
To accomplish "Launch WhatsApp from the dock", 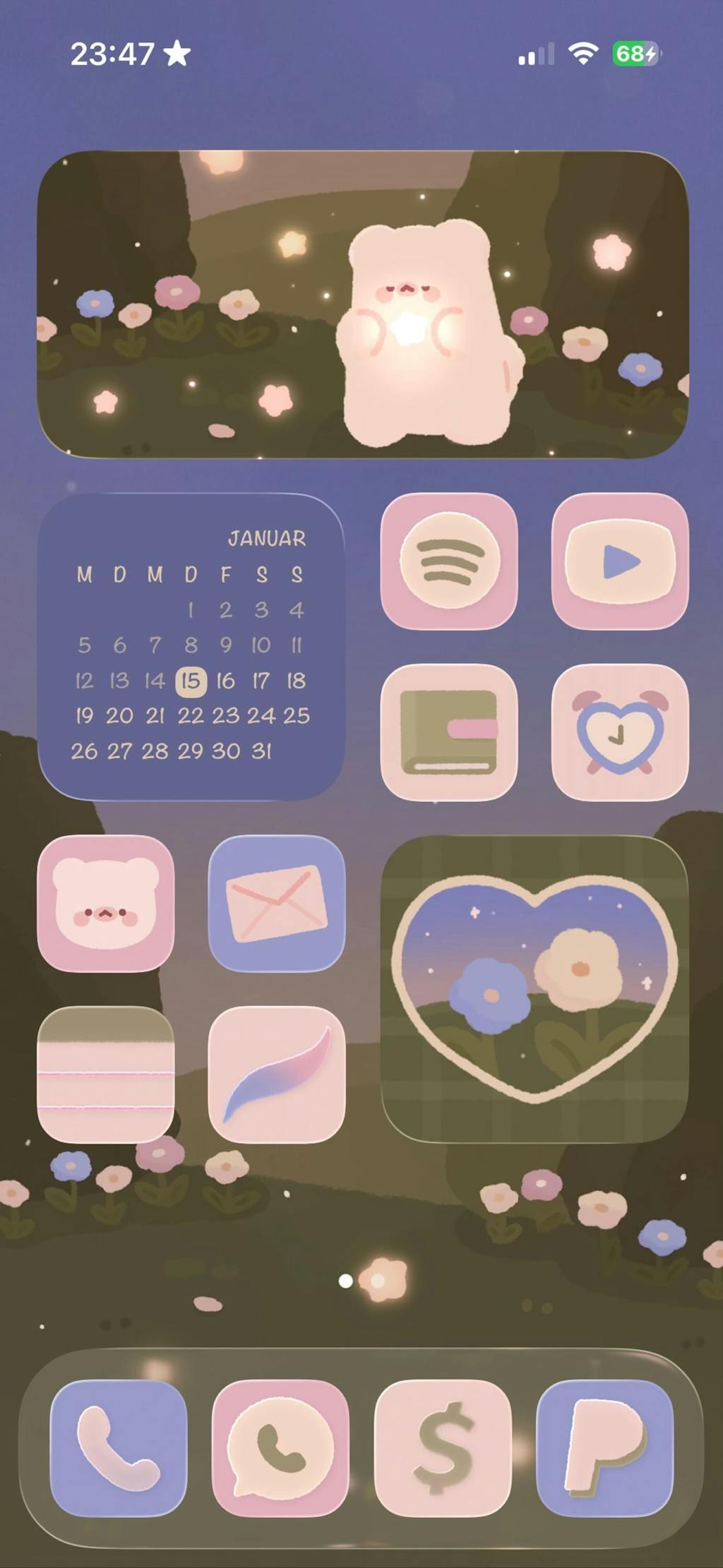I will (x=280, y=1447).
